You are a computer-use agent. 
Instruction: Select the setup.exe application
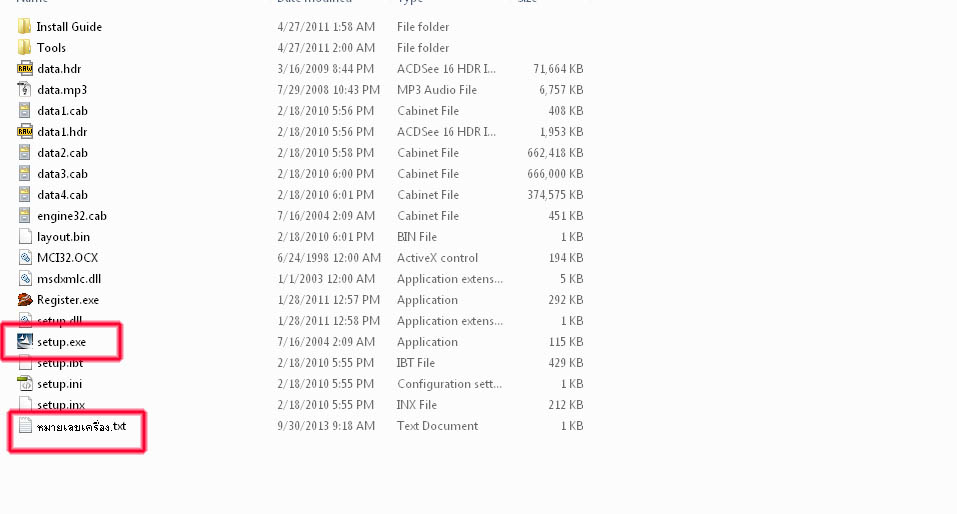61,342
